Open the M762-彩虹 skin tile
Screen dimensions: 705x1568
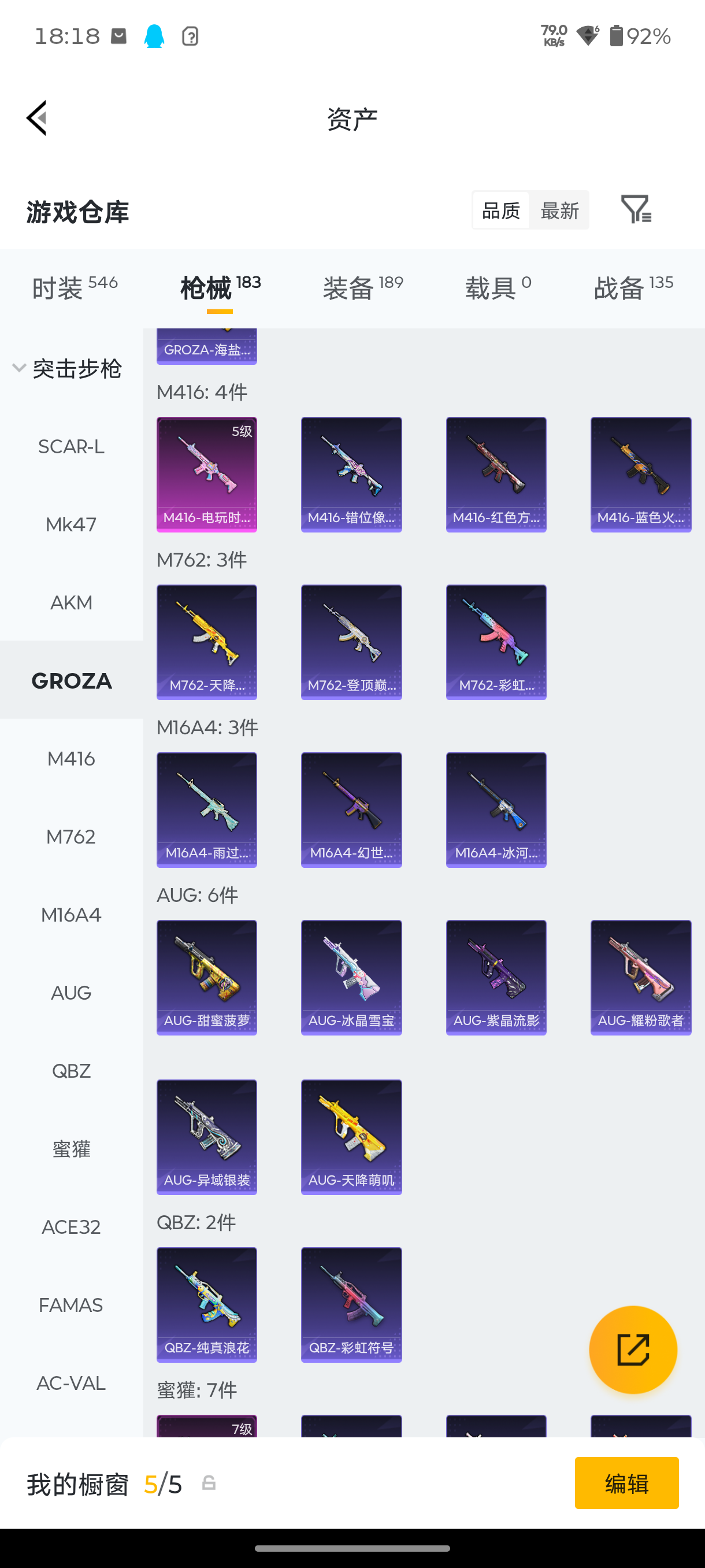pyautogui.click(x=496, y=642)
